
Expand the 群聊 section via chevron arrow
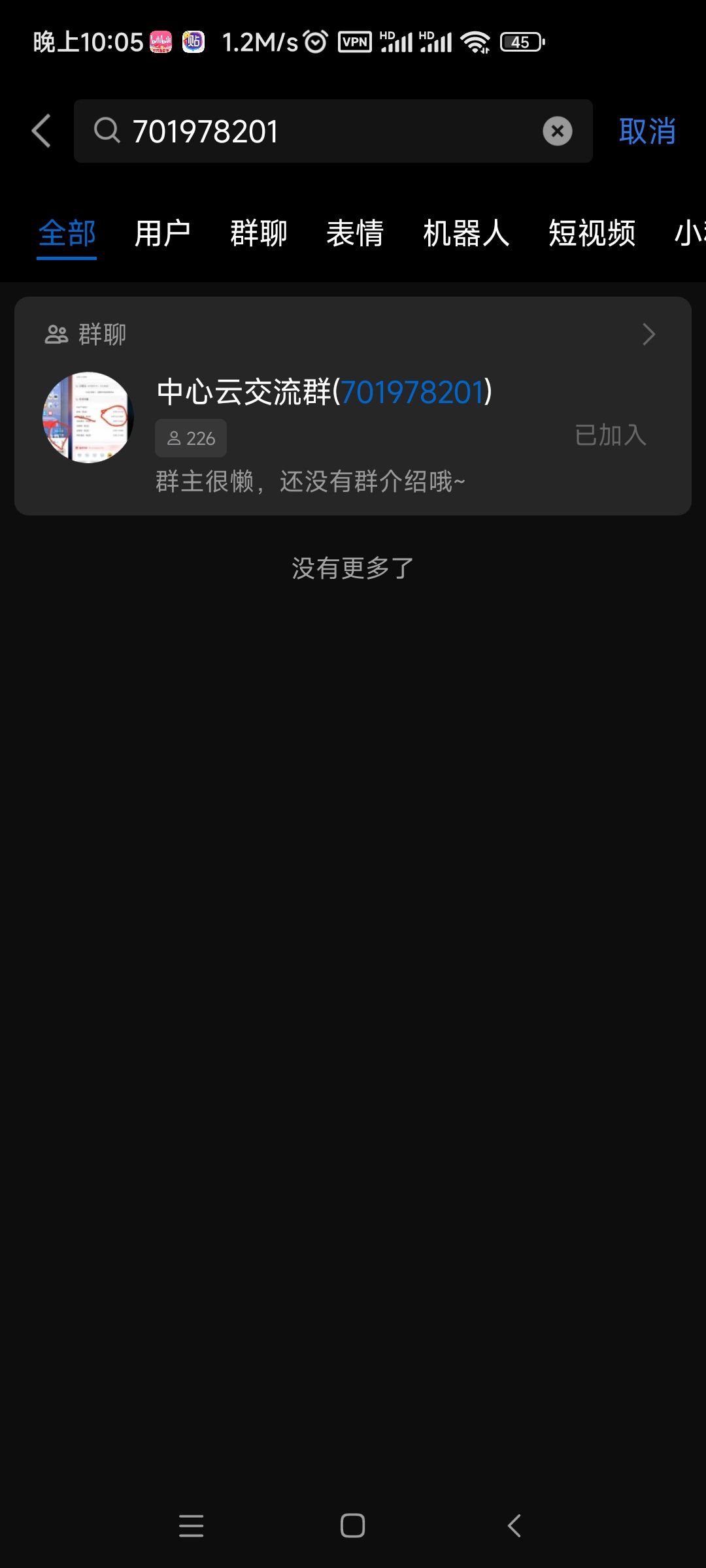(x=648, y=335)
